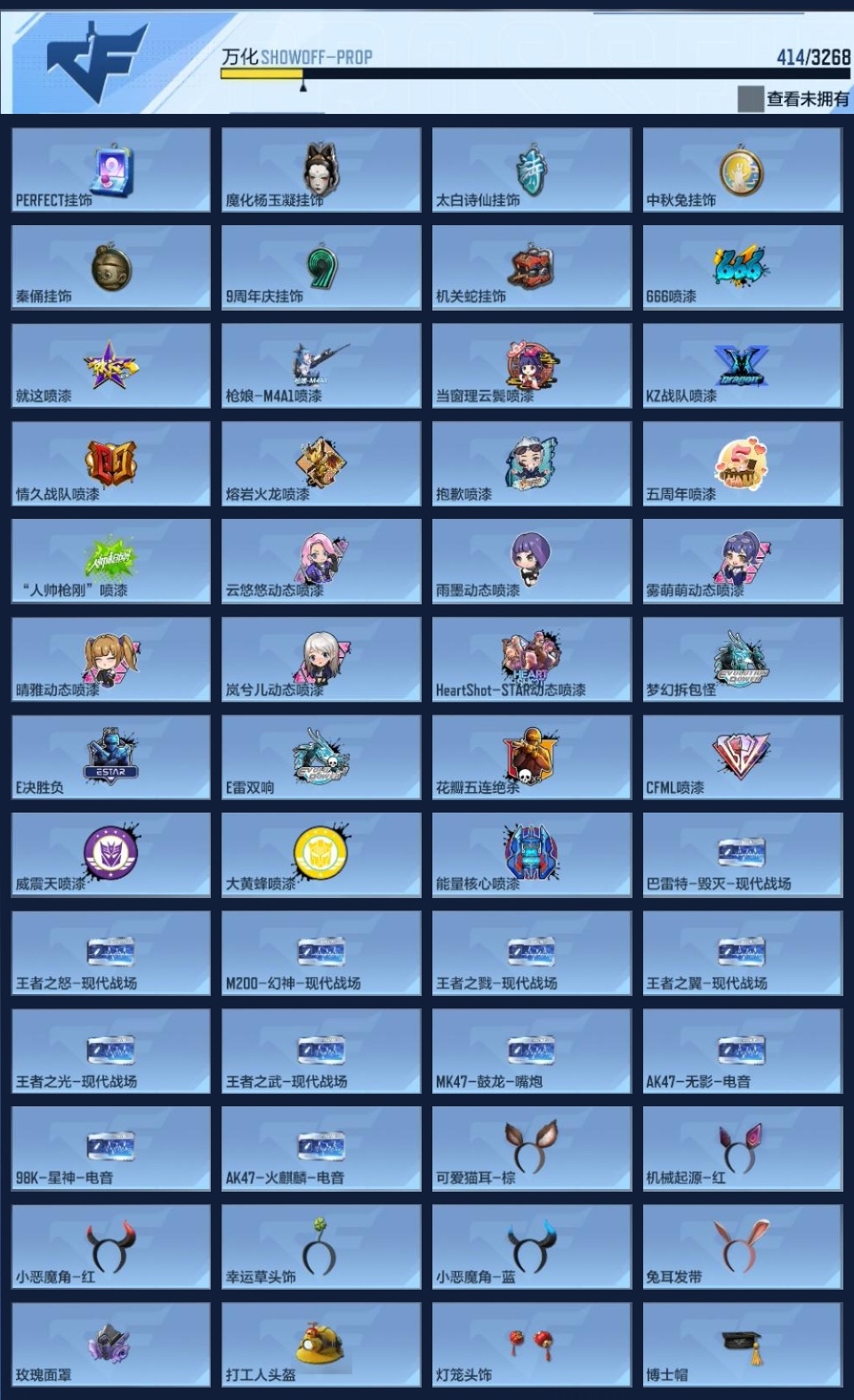Open the 太白诗仙挂饰 card

pyautogui.click(x=532, y=170)
